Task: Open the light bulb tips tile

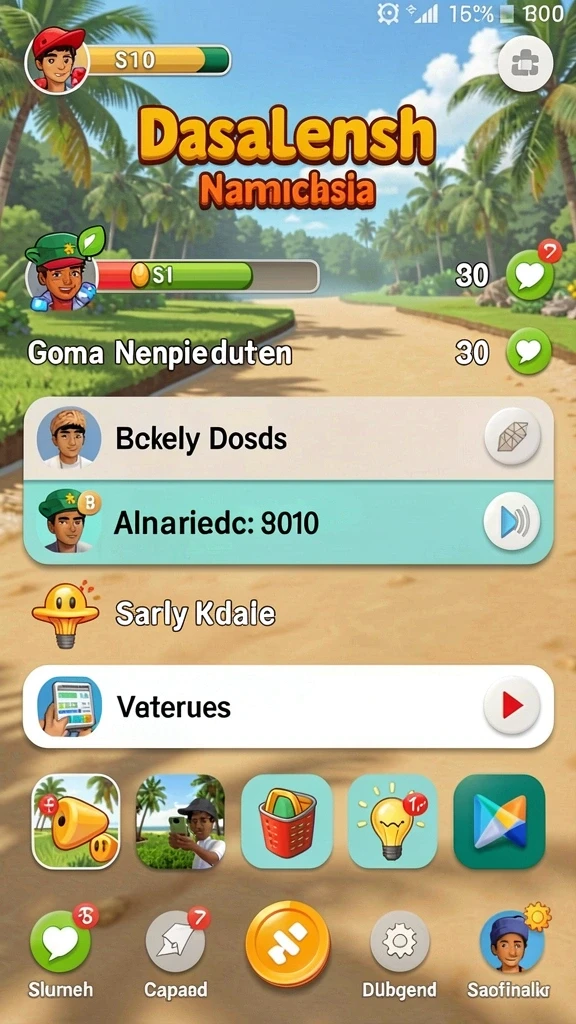Action: 392,822
